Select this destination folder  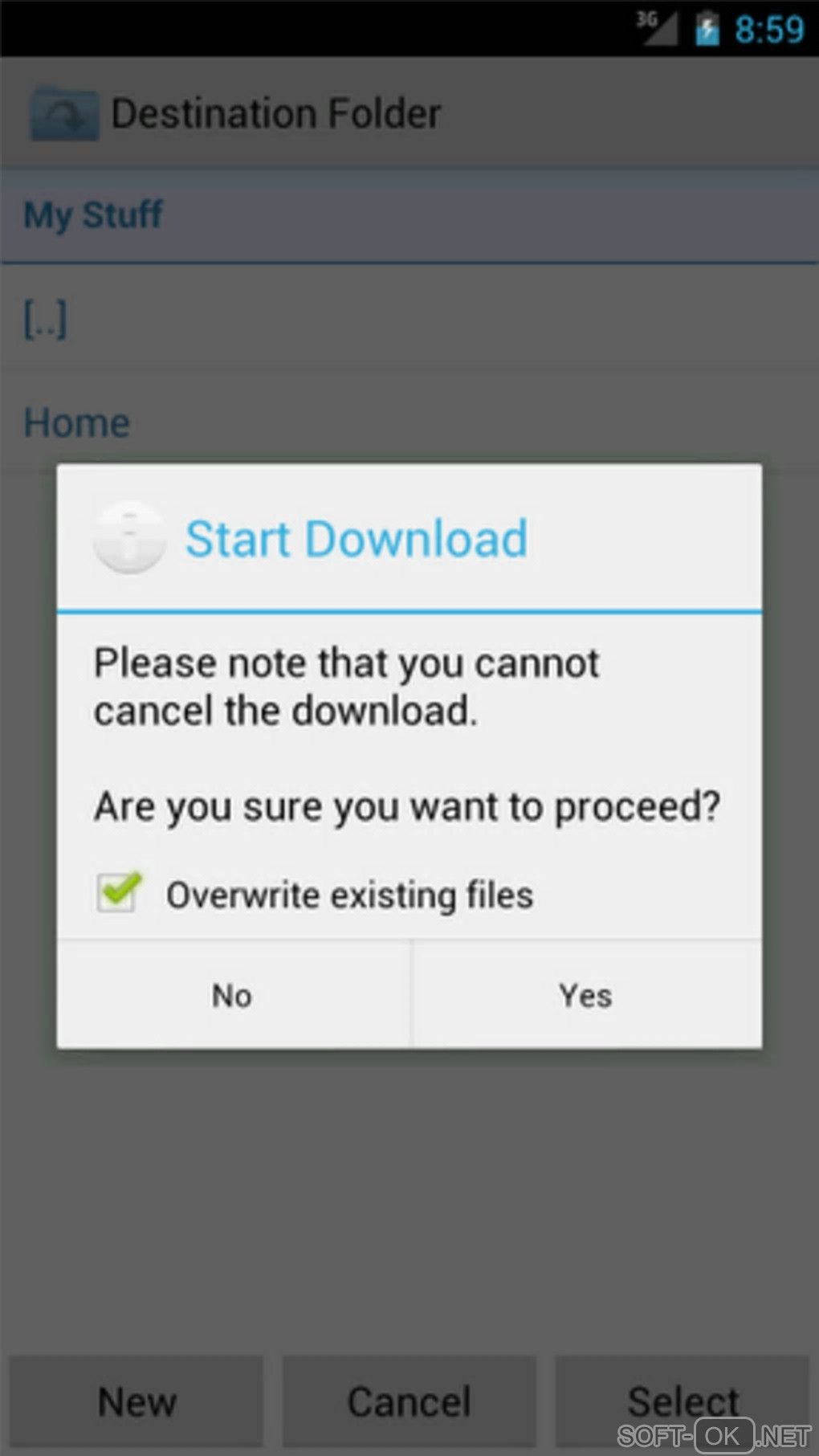[682, 1401]
